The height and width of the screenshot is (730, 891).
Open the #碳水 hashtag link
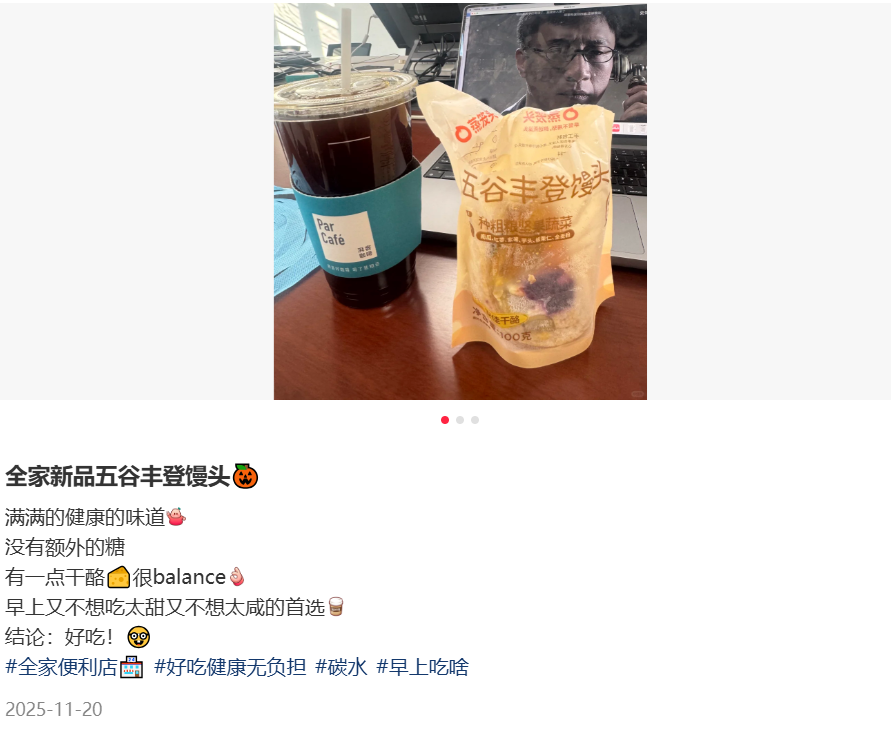341,667
